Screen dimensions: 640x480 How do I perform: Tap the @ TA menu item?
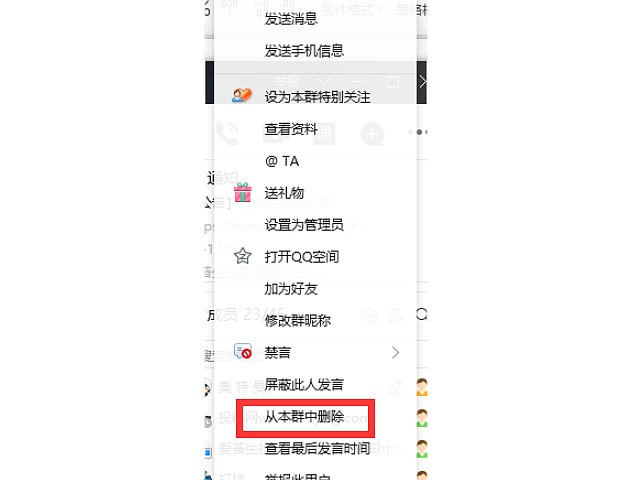[282, 161]
